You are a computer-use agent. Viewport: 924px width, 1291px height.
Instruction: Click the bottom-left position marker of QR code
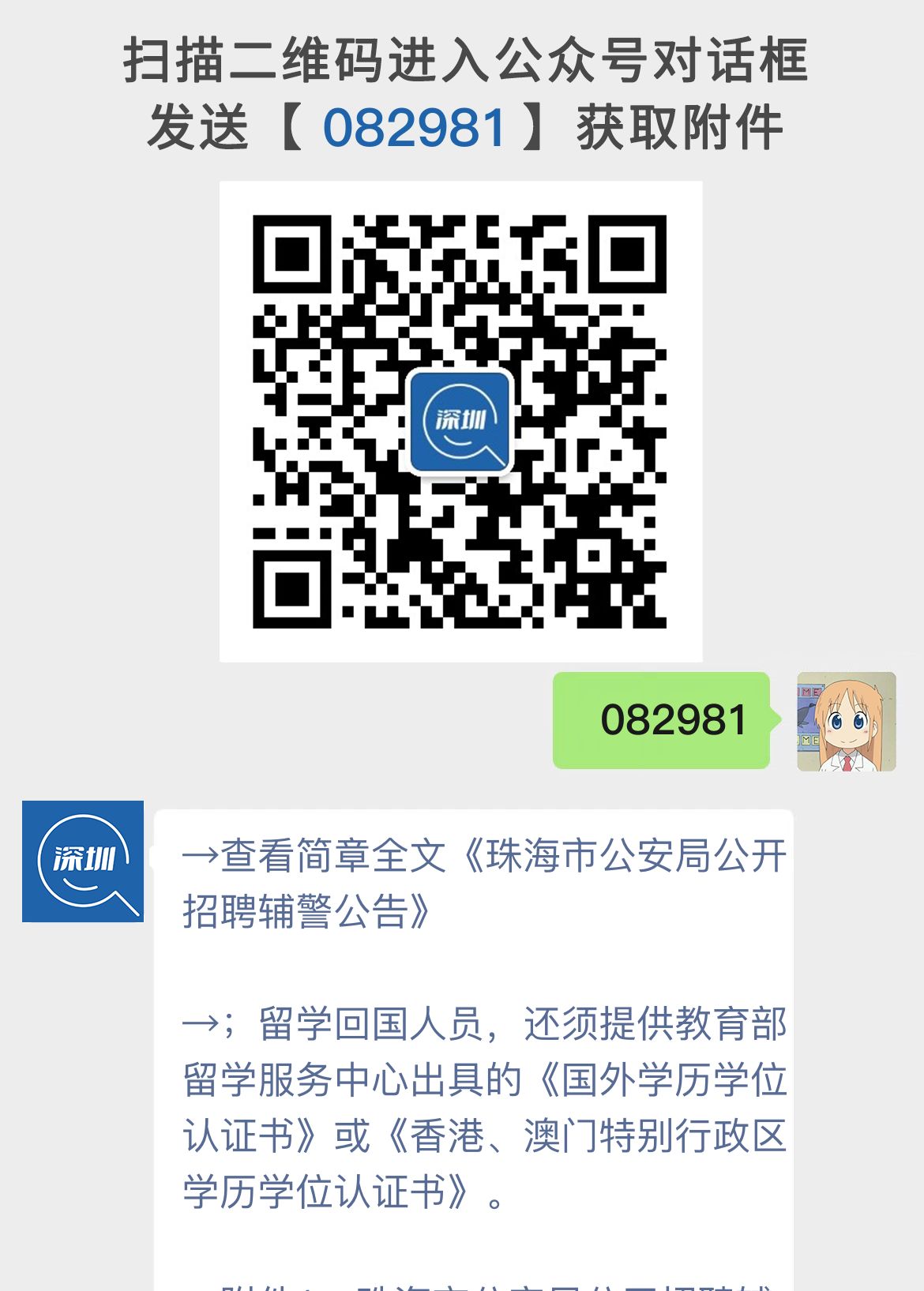294,588
